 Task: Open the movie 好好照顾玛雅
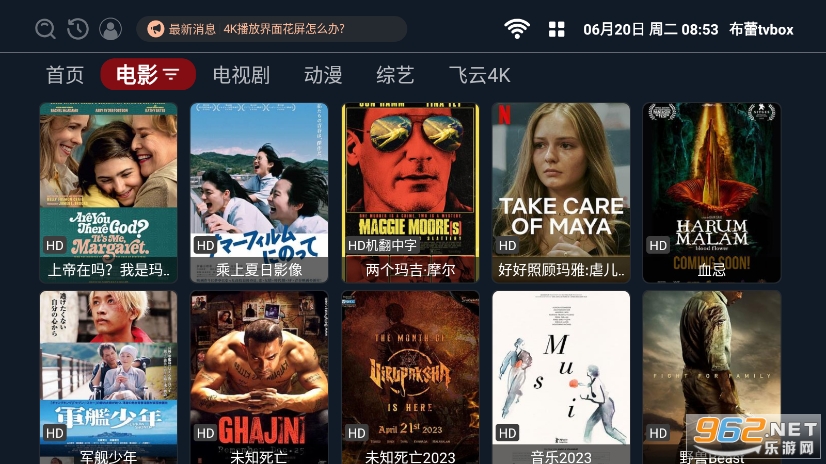tap(561, 190)
